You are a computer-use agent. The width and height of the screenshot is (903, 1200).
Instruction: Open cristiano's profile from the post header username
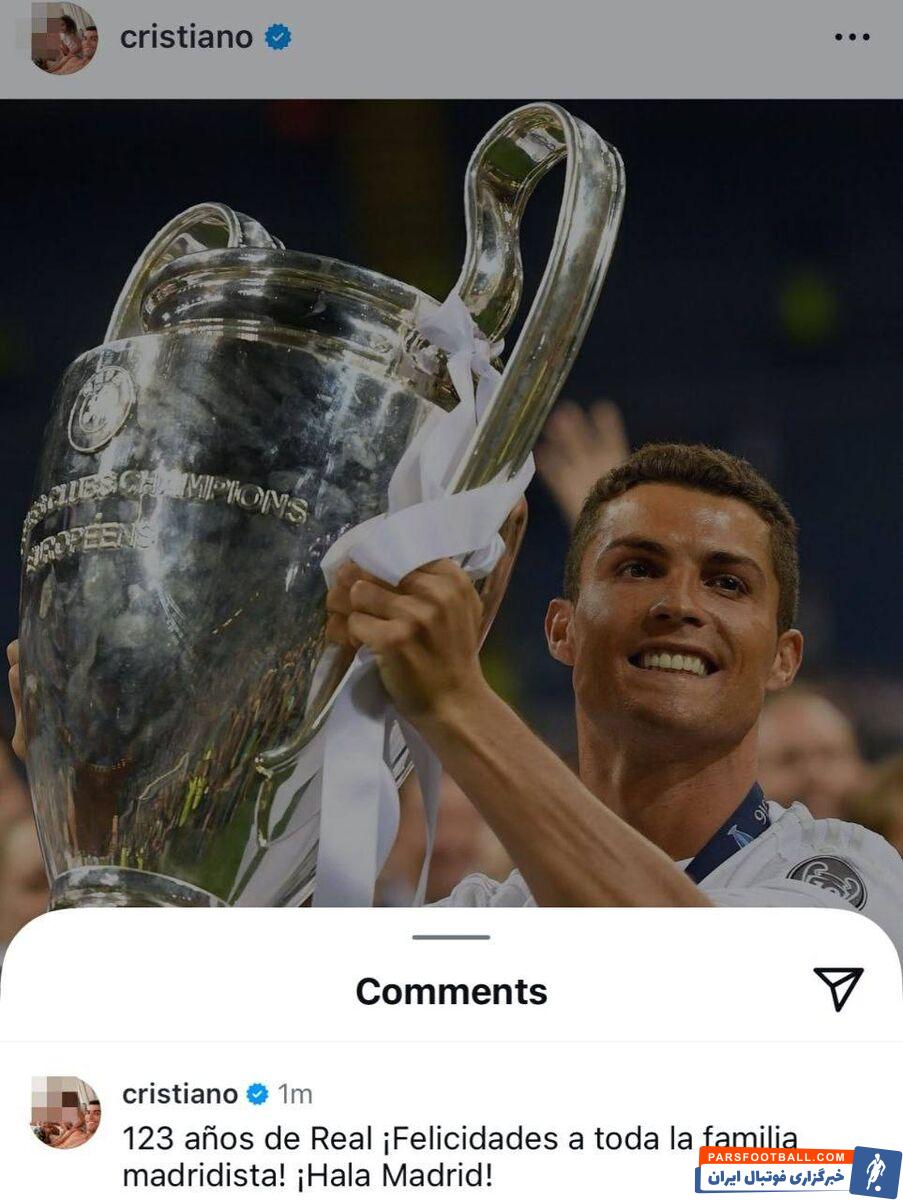tap(186, 38)
